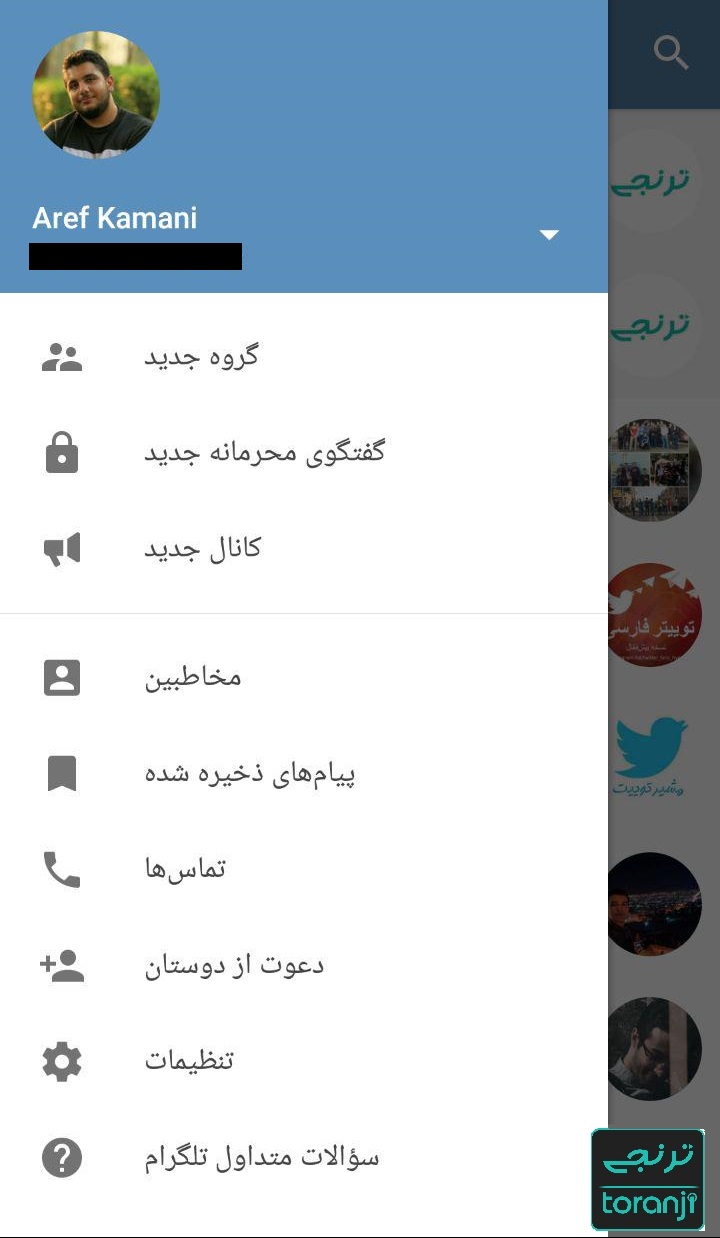720x1238 pixels.
Task: Open Saved Messages (پیام‌های ذخیره شده)
Action: pos(250,774)
